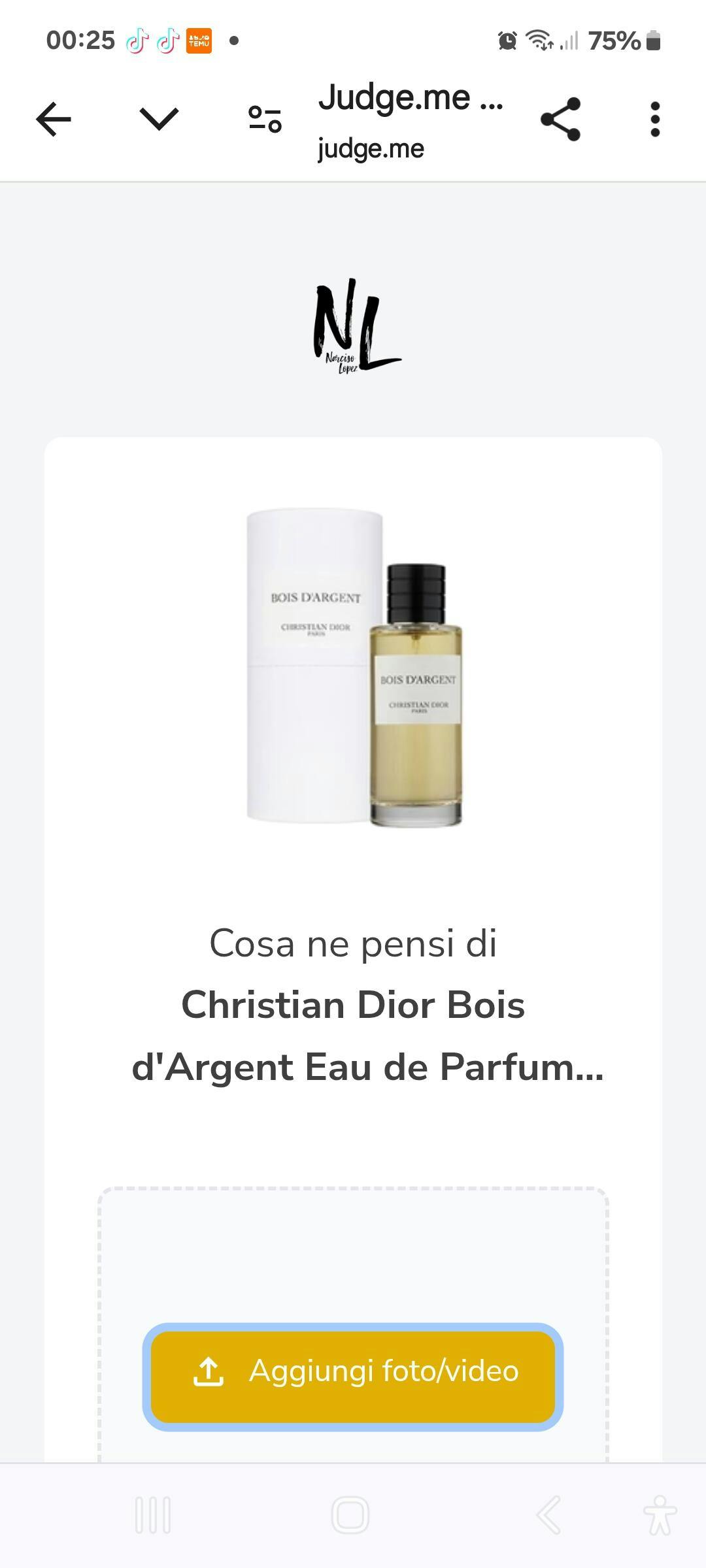Open recent apps from the navigation bar

tap(153, 1514)
